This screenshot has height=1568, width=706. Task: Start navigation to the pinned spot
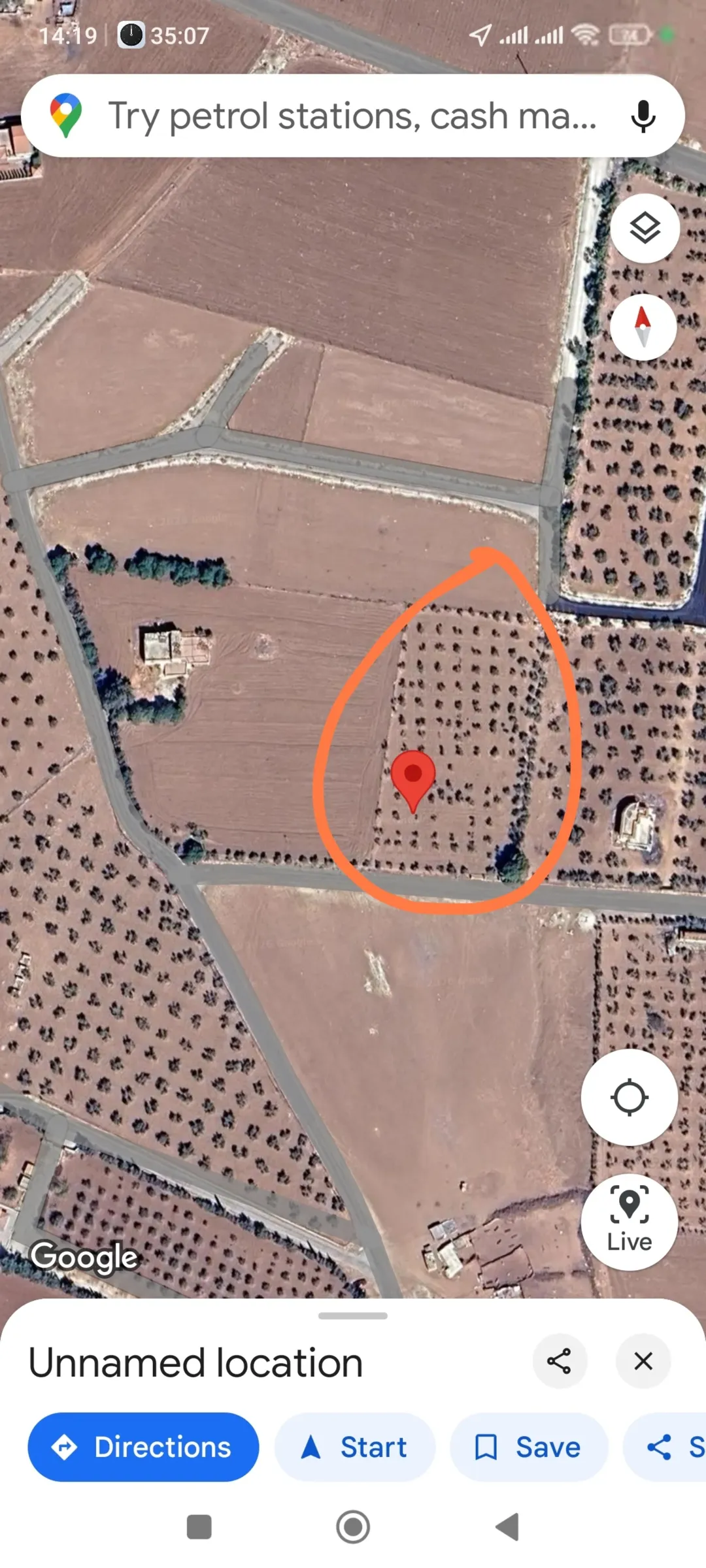tap(355, 1447)
